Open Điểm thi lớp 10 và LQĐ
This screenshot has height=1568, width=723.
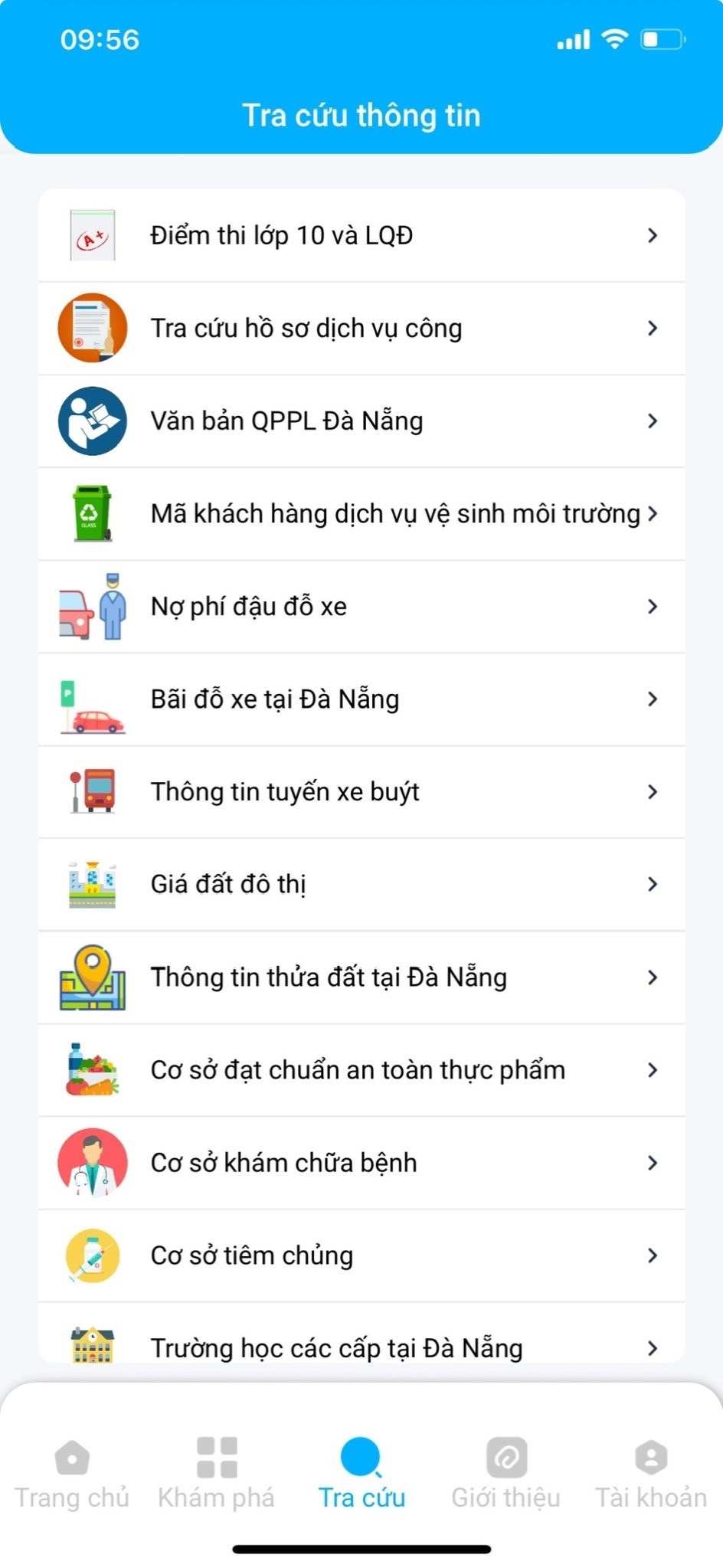[x=360, y=235]
